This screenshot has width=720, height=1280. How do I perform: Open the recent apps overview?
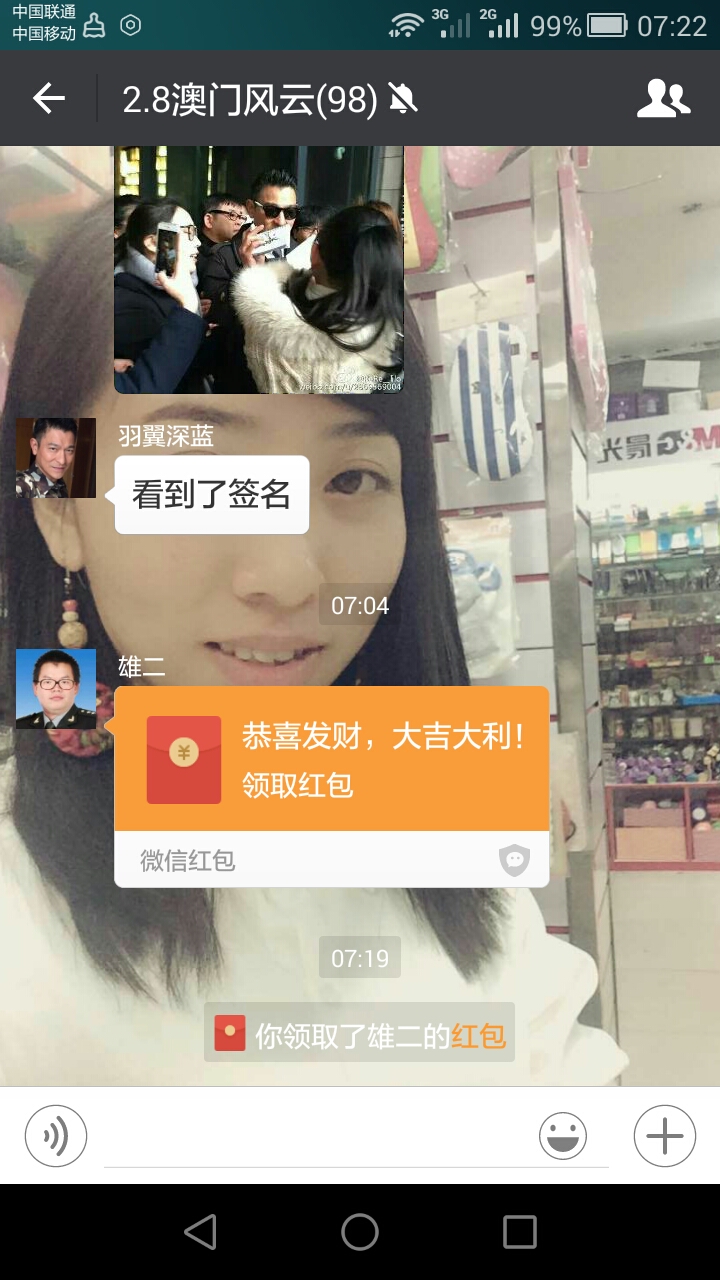point(520,1232)
